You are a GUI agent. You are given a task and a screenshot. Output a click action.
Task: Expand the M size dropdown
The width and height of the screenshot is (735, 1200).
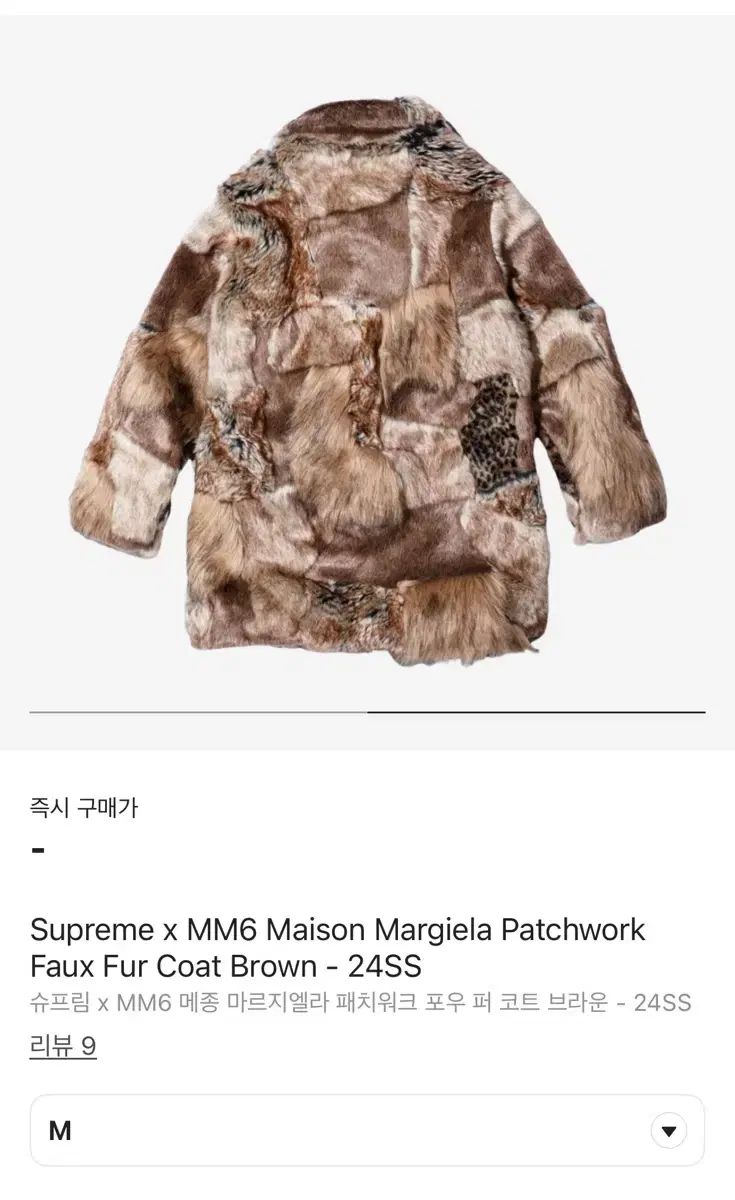(668, 1131)
